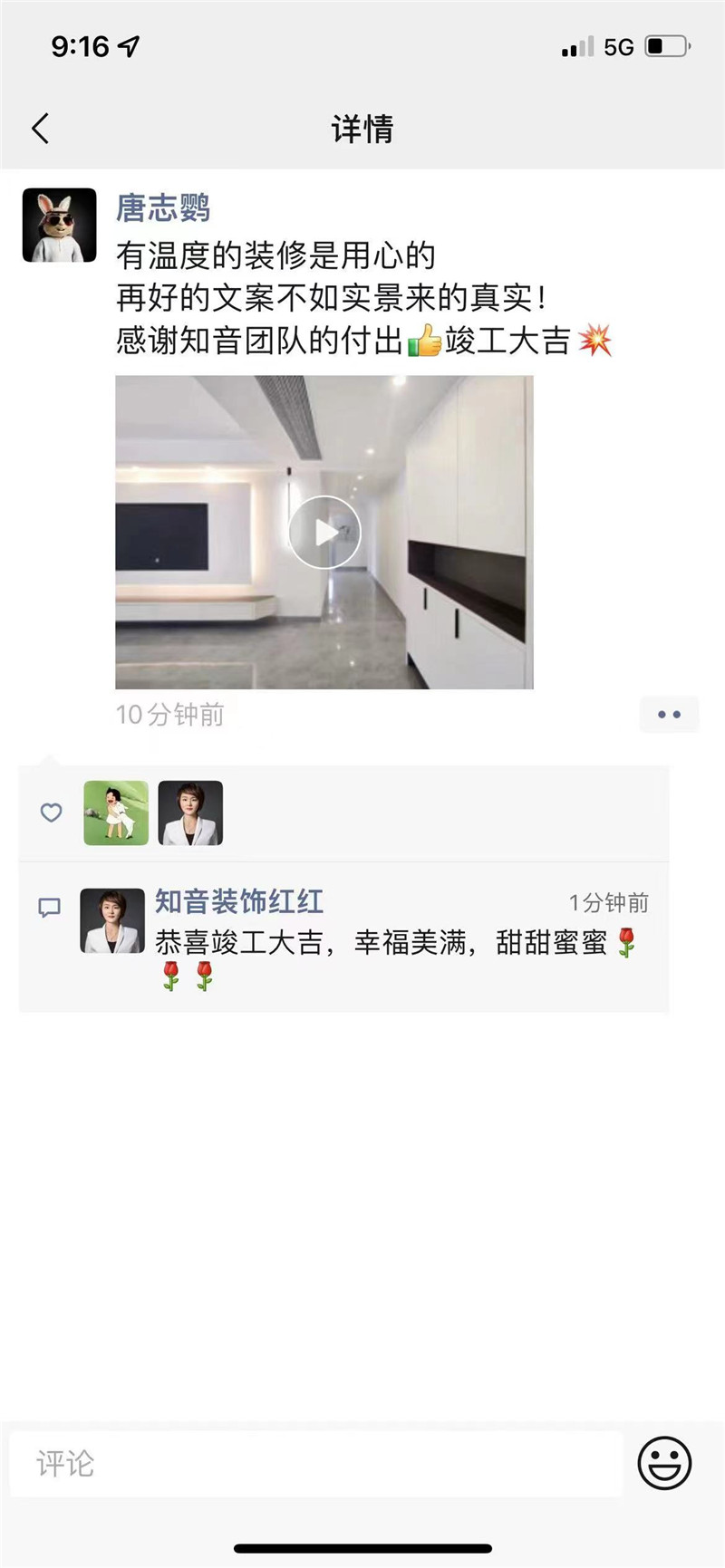This screenshot has width=725, height=1568.
Task: Open 唐志鹦's profile avatar
Action: (59, 225)
